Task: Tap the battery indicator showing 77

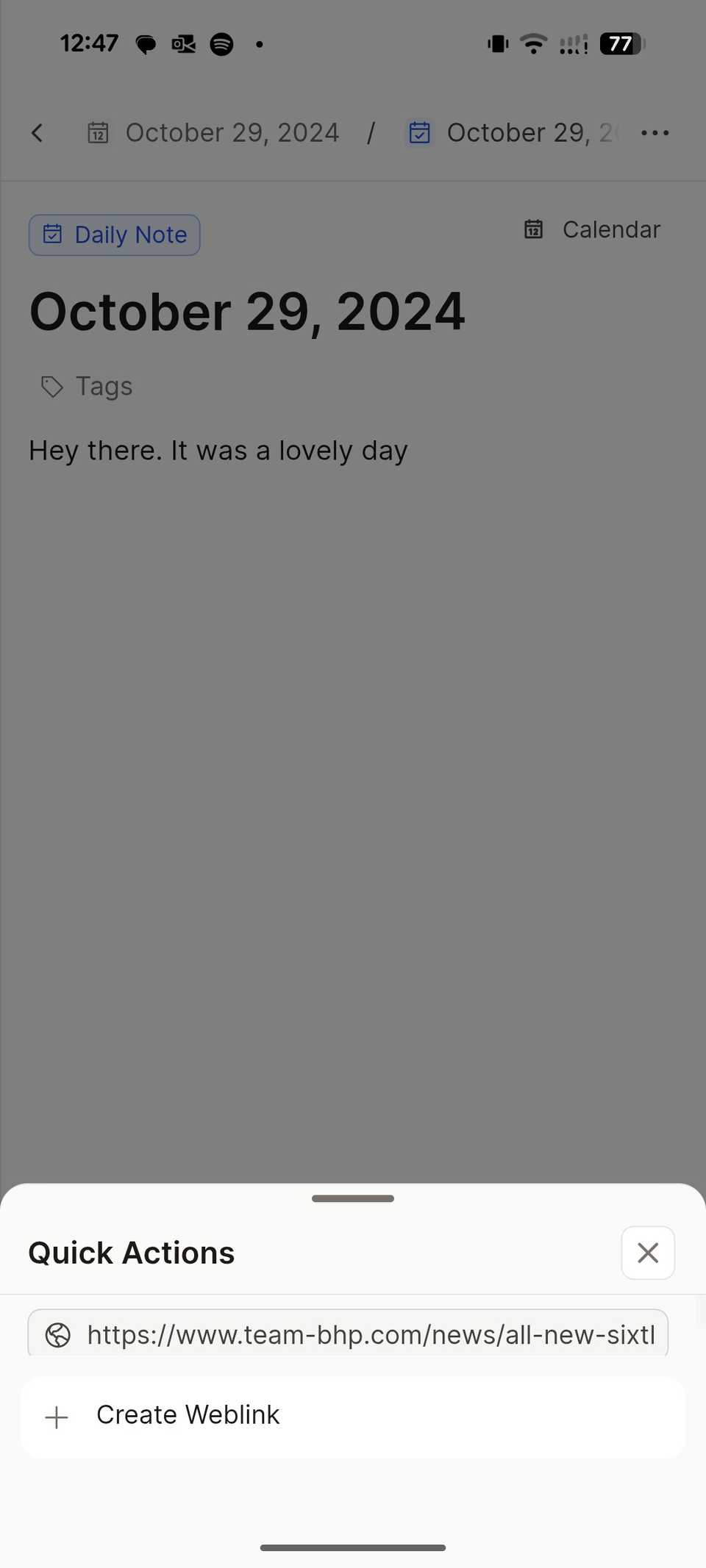Action: click(620, 43)
